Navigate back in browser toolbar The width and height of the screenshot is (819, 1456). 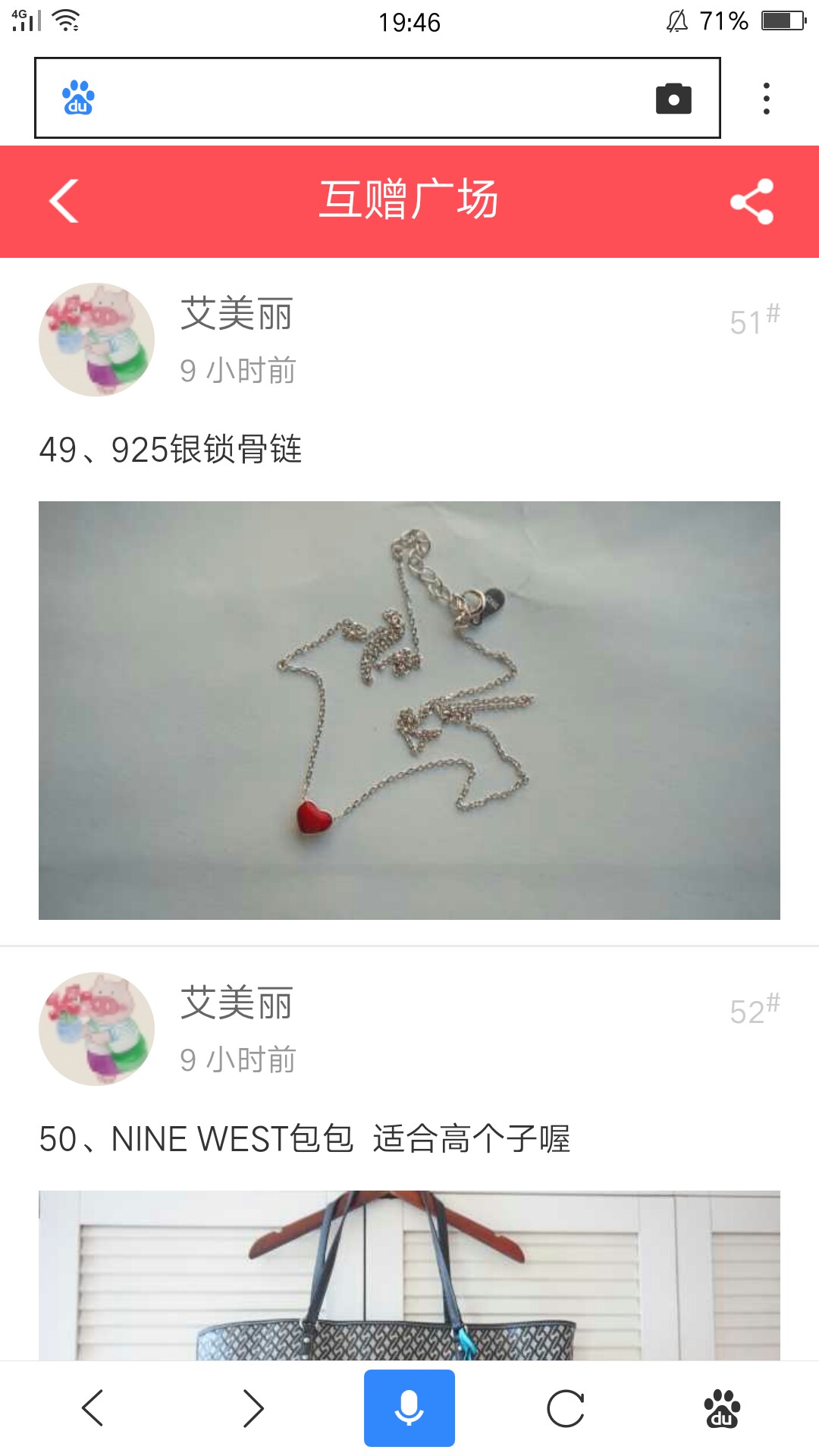(x=93, y=1408)
